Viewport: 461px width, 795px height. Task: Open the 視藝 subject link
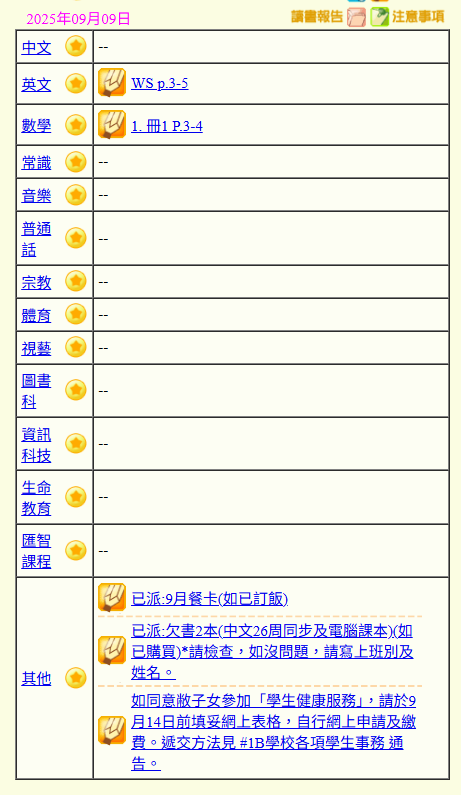pyautogui.click(x=36, y=348)
